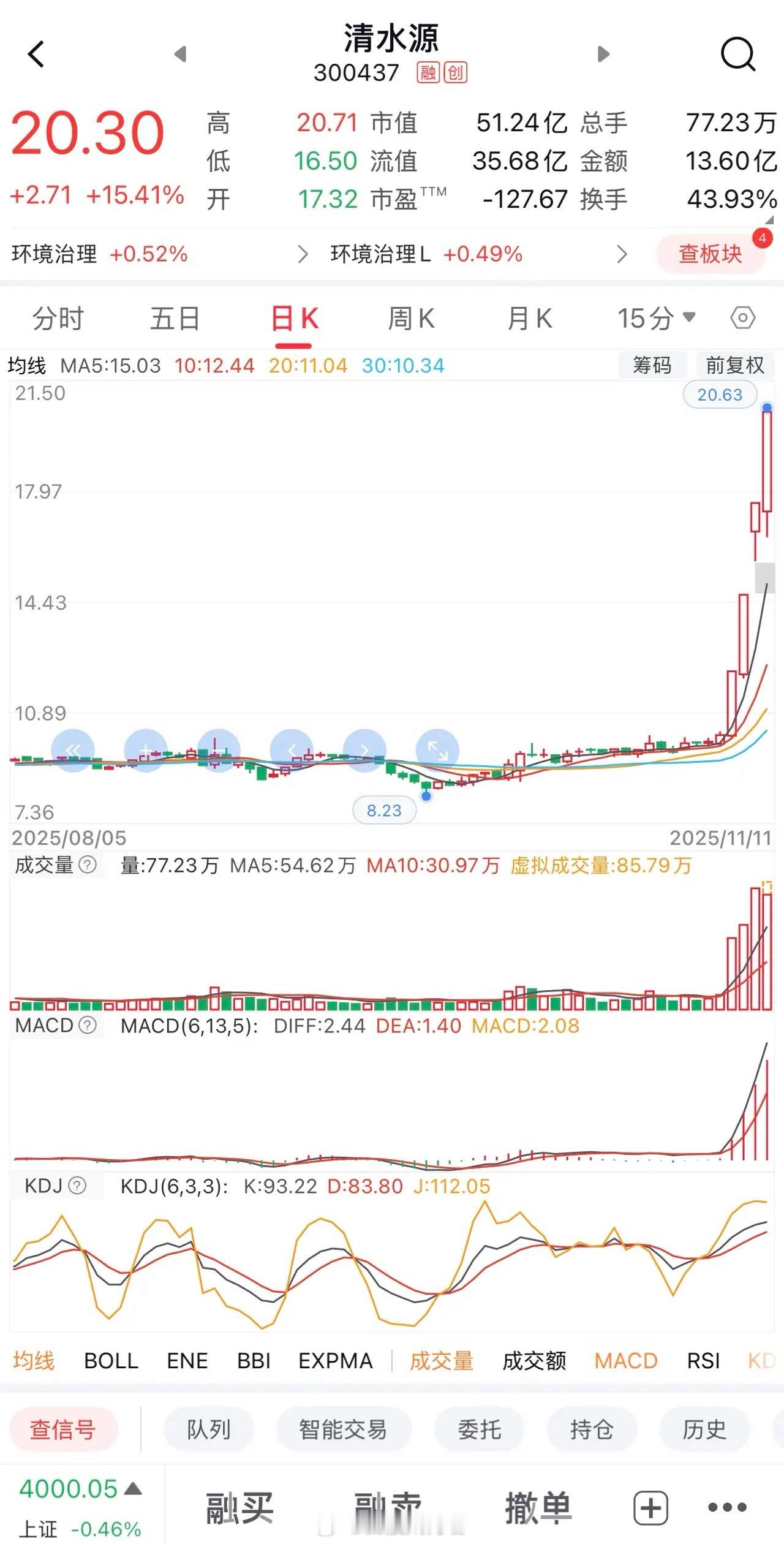Select the crosshair inspection tool on the chart
Viewport: 784px width, 1544px height.
217,751
